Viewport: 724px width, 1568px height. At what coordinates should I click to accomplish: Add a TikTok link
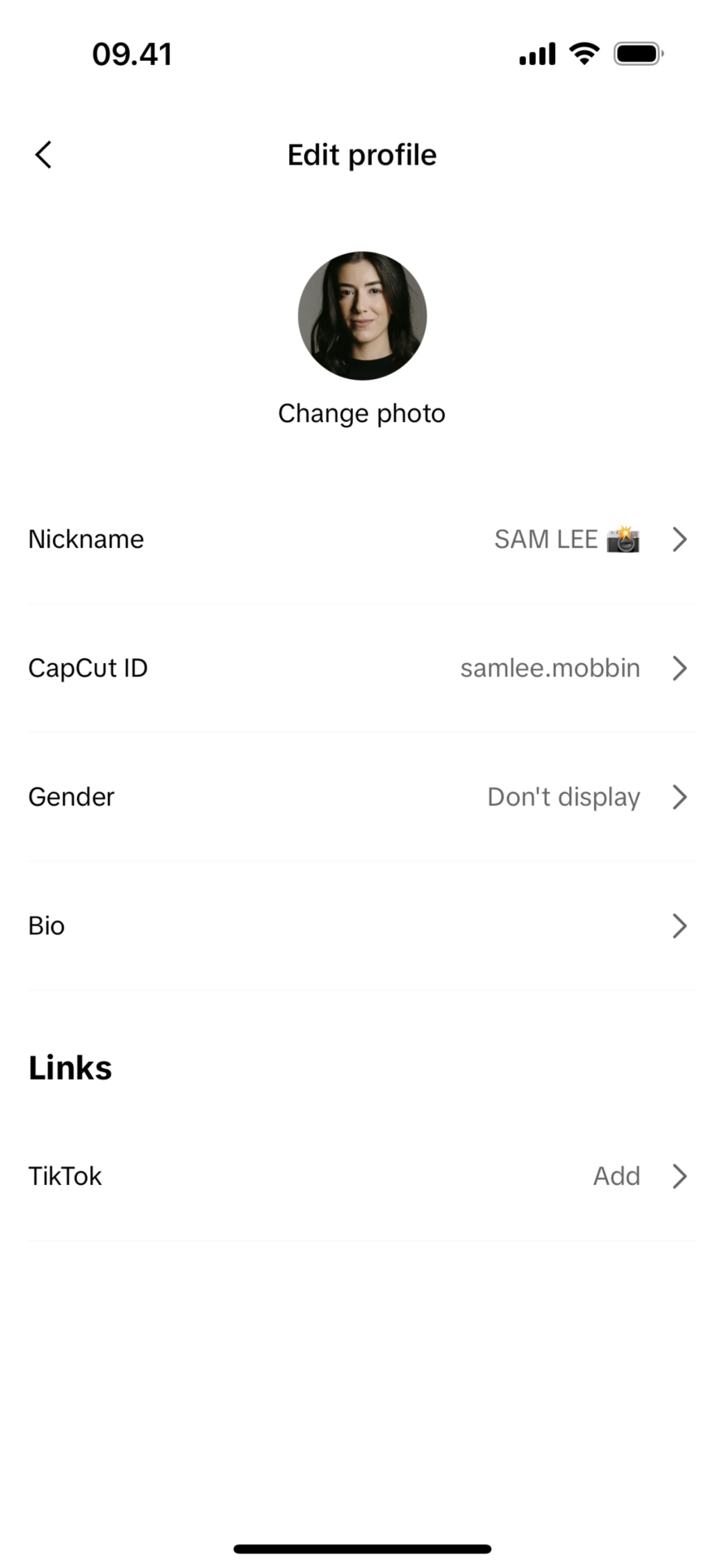coord(616,1176)
